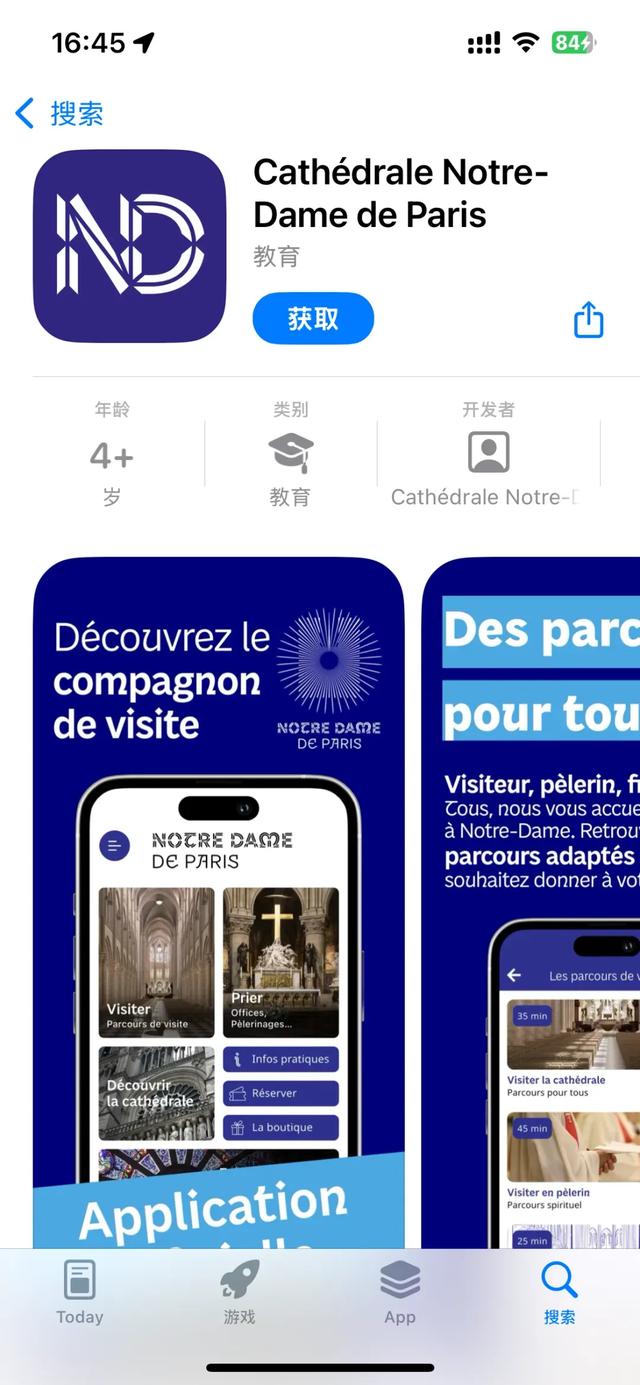Switch to the Today tab
The width and height of the screenshot is (640, 1385).
[x=79, y=1292]
